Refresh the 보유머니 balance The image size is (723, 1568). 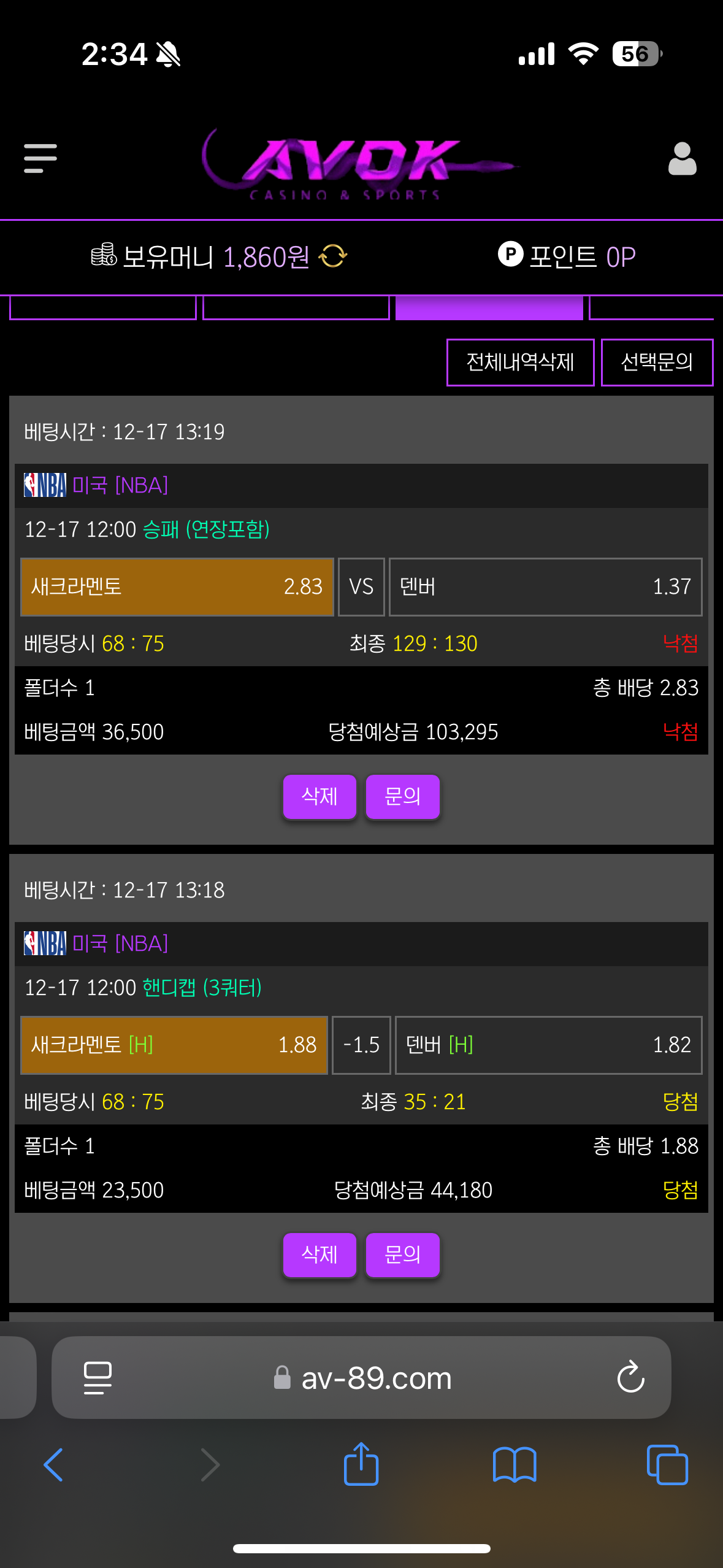(333, 256)
